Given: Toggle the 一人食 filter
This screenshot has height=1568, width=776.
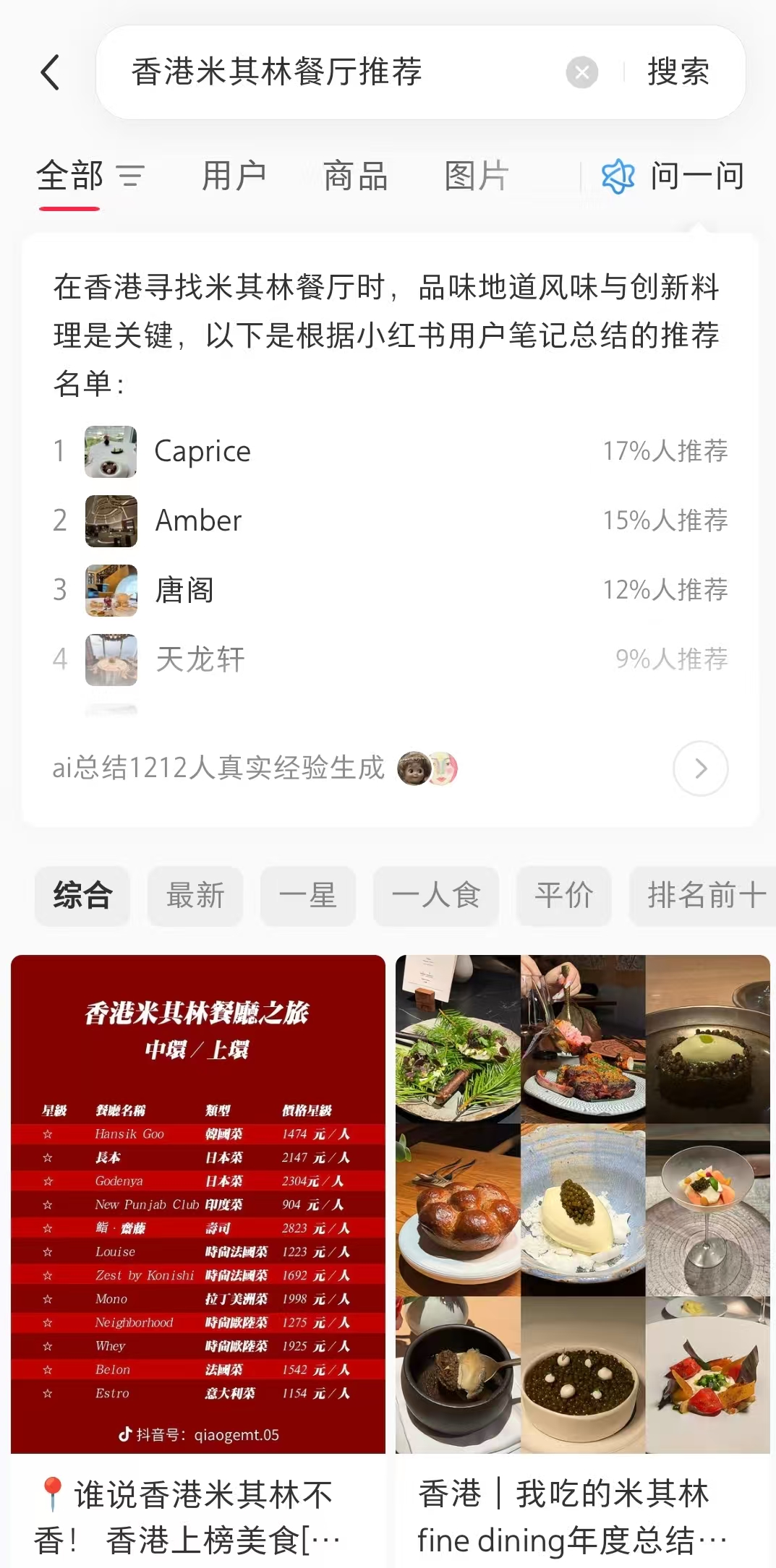Looking at the screenshot, I should 436,896.
